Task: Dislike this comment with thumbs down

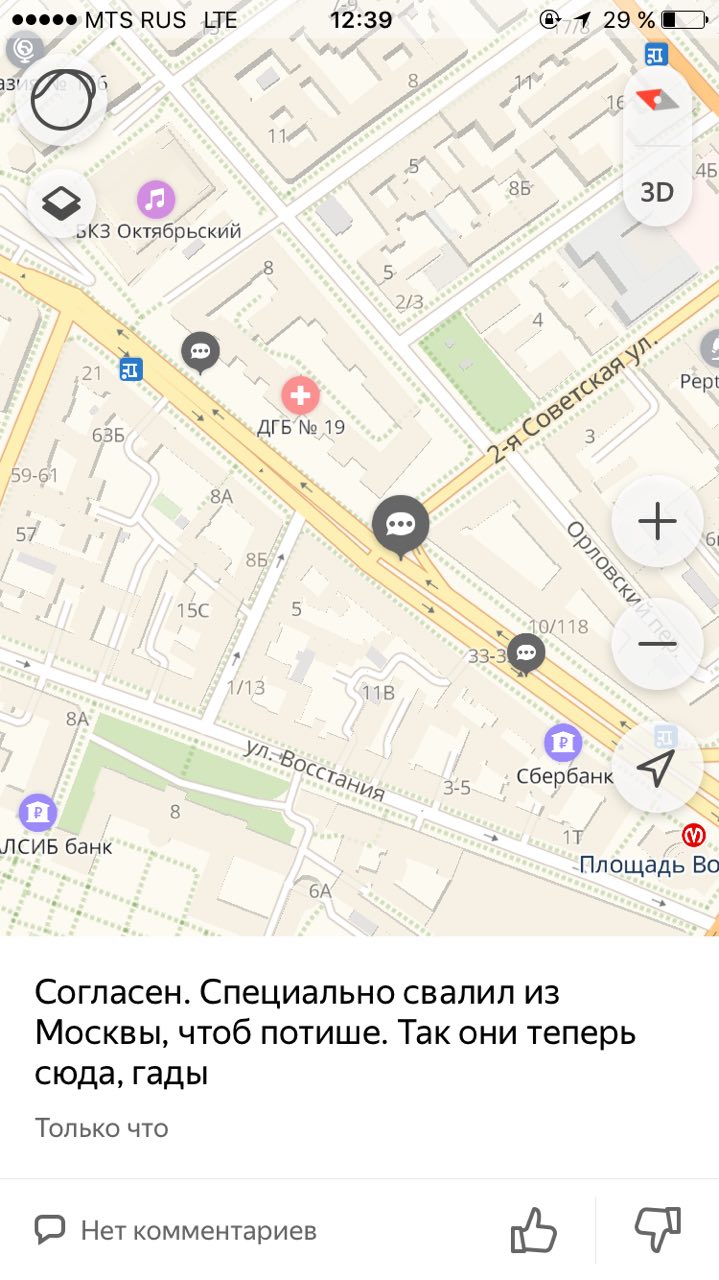Action: click(x=658, y=1229)
